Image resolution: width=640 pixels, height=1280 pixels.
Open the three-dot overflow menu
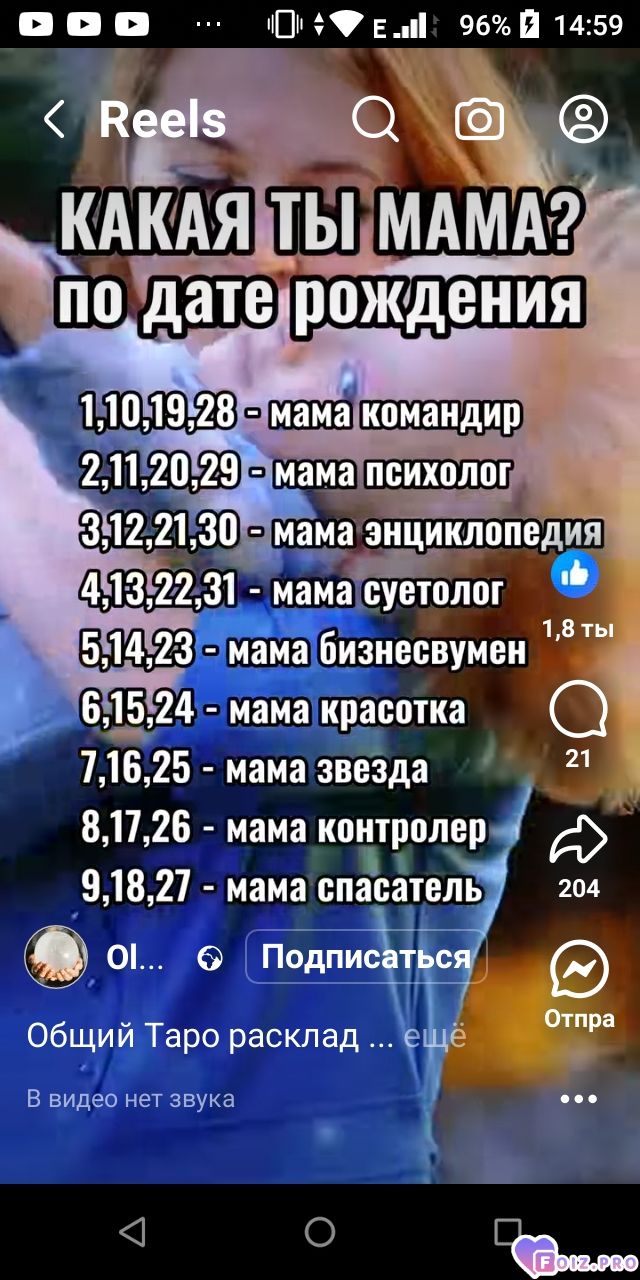point(578,1099)
